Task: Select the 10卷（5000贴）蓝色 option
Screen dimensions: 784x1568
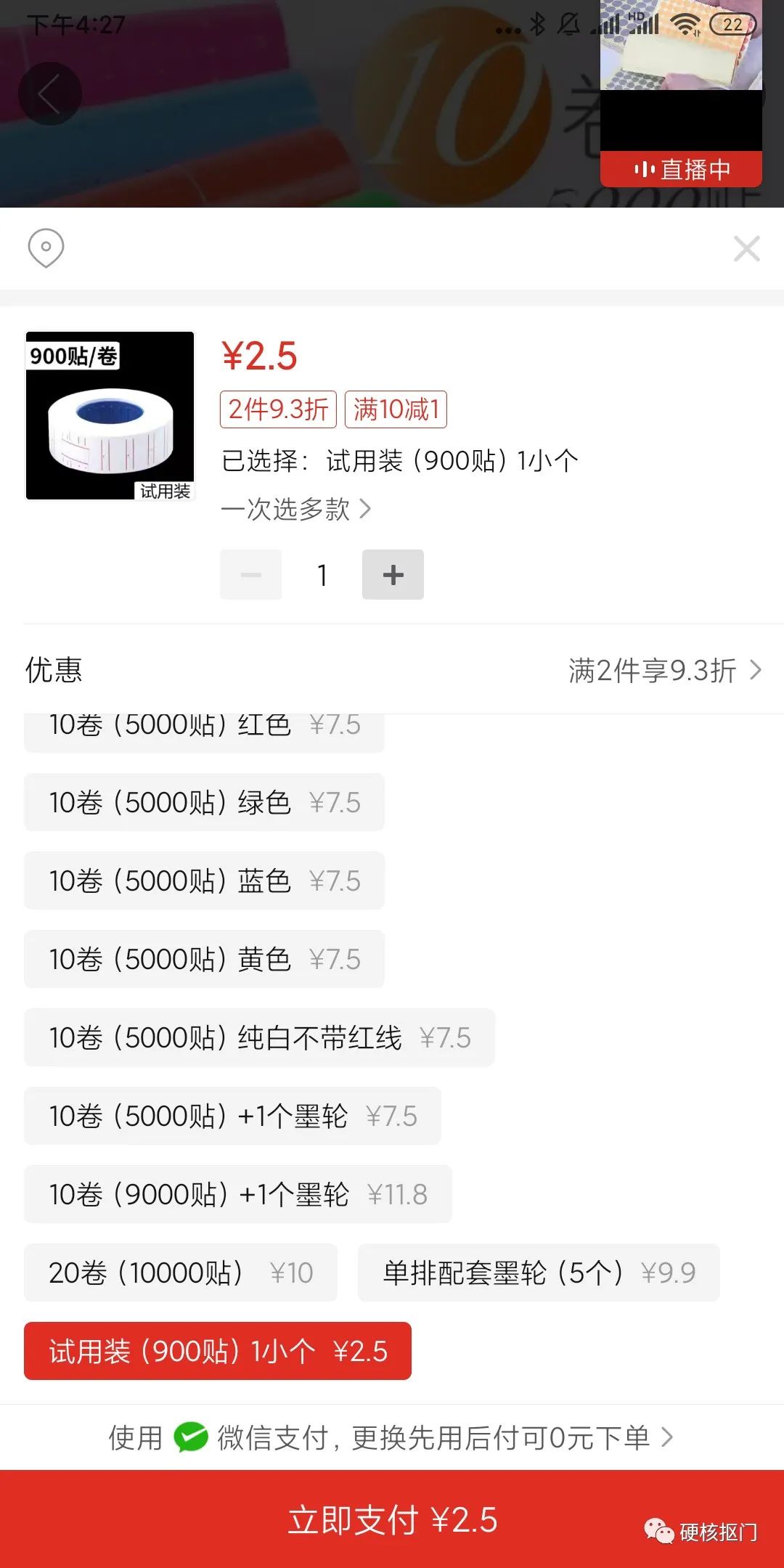Action: coord(204,881)
